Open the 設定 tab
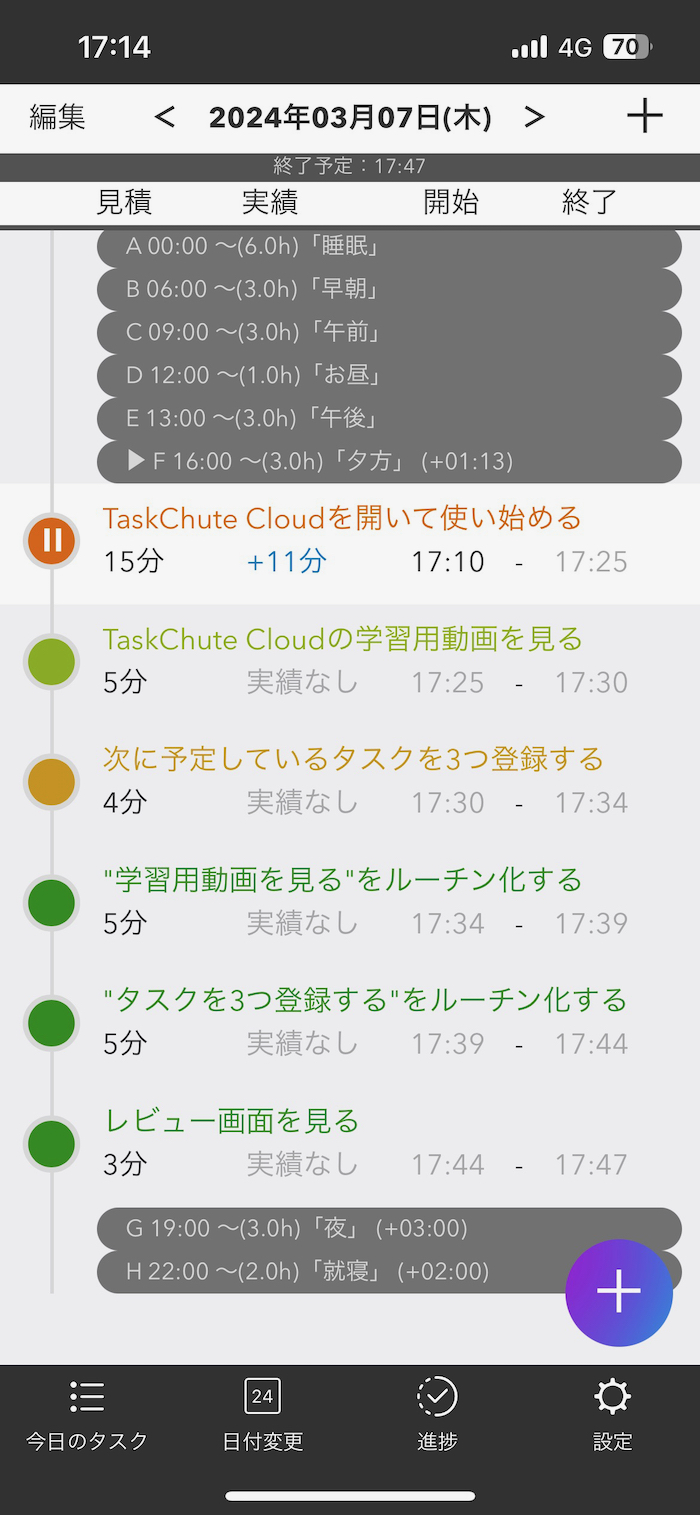The width and height of the screenshot is (700, 1515). coord(612,1414)
